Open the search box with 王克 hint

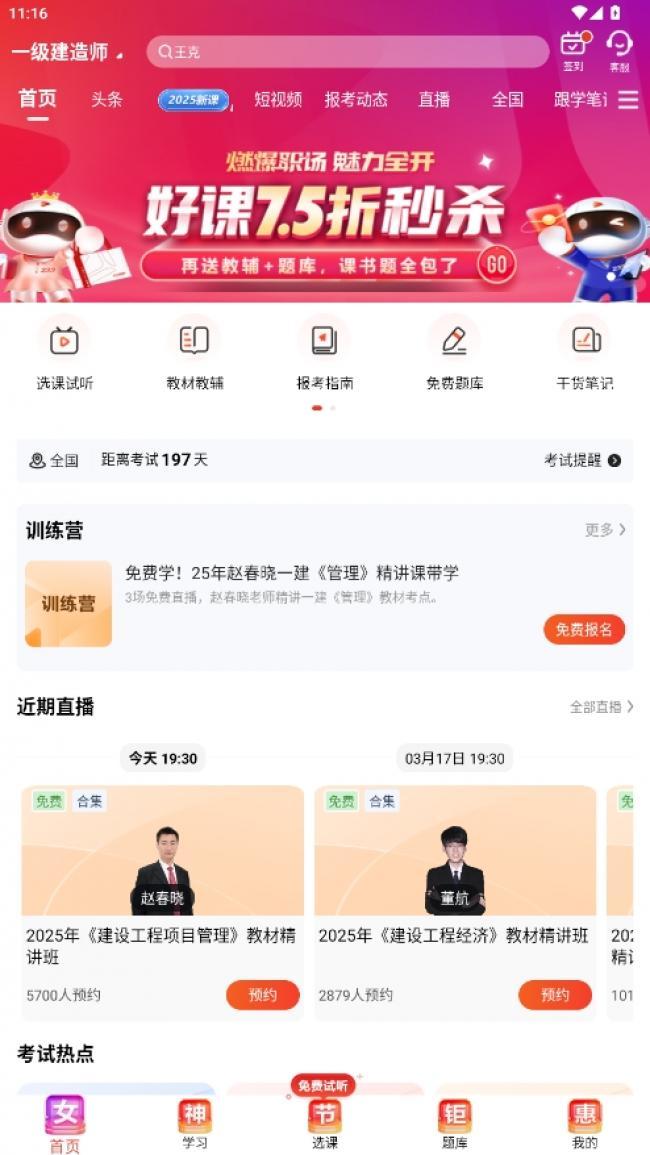point(346,52)
